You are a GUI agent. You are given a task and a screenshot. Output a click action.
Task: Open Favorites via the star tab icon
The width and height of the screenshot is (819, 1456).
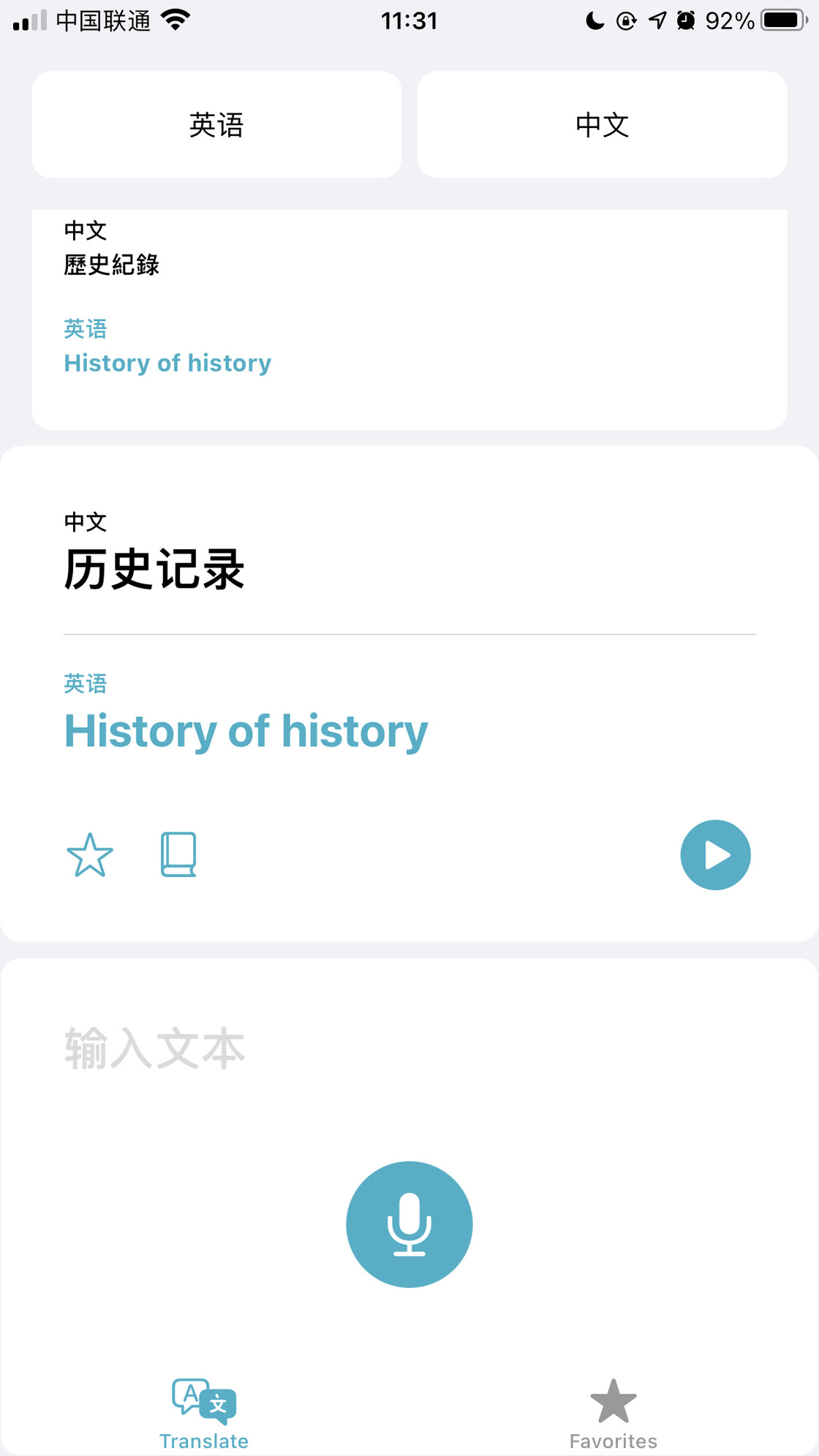tap(613, 1399)
